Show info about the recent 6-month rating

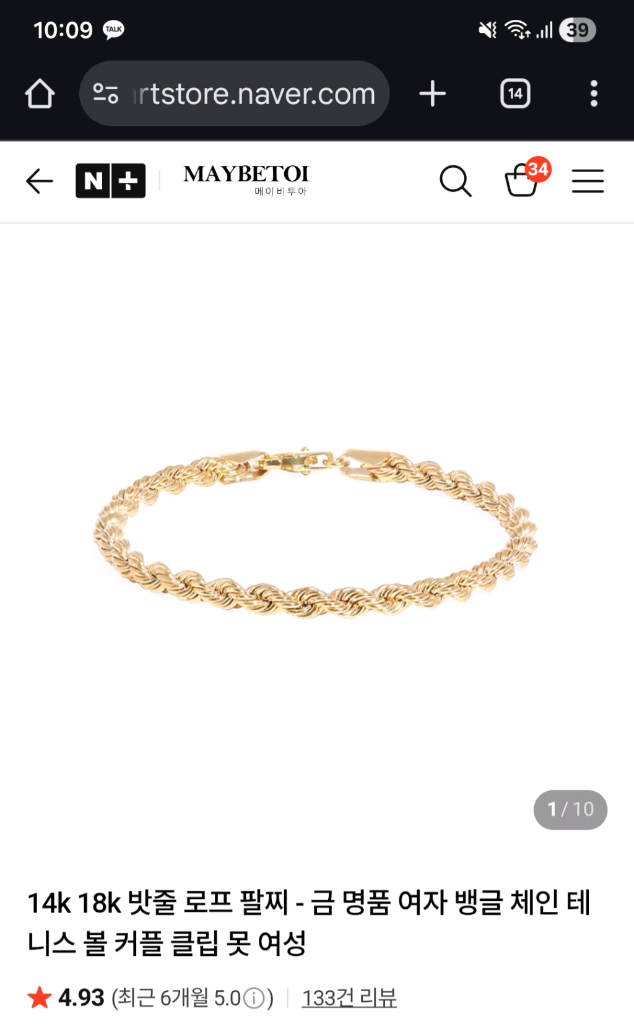[255, 998]
